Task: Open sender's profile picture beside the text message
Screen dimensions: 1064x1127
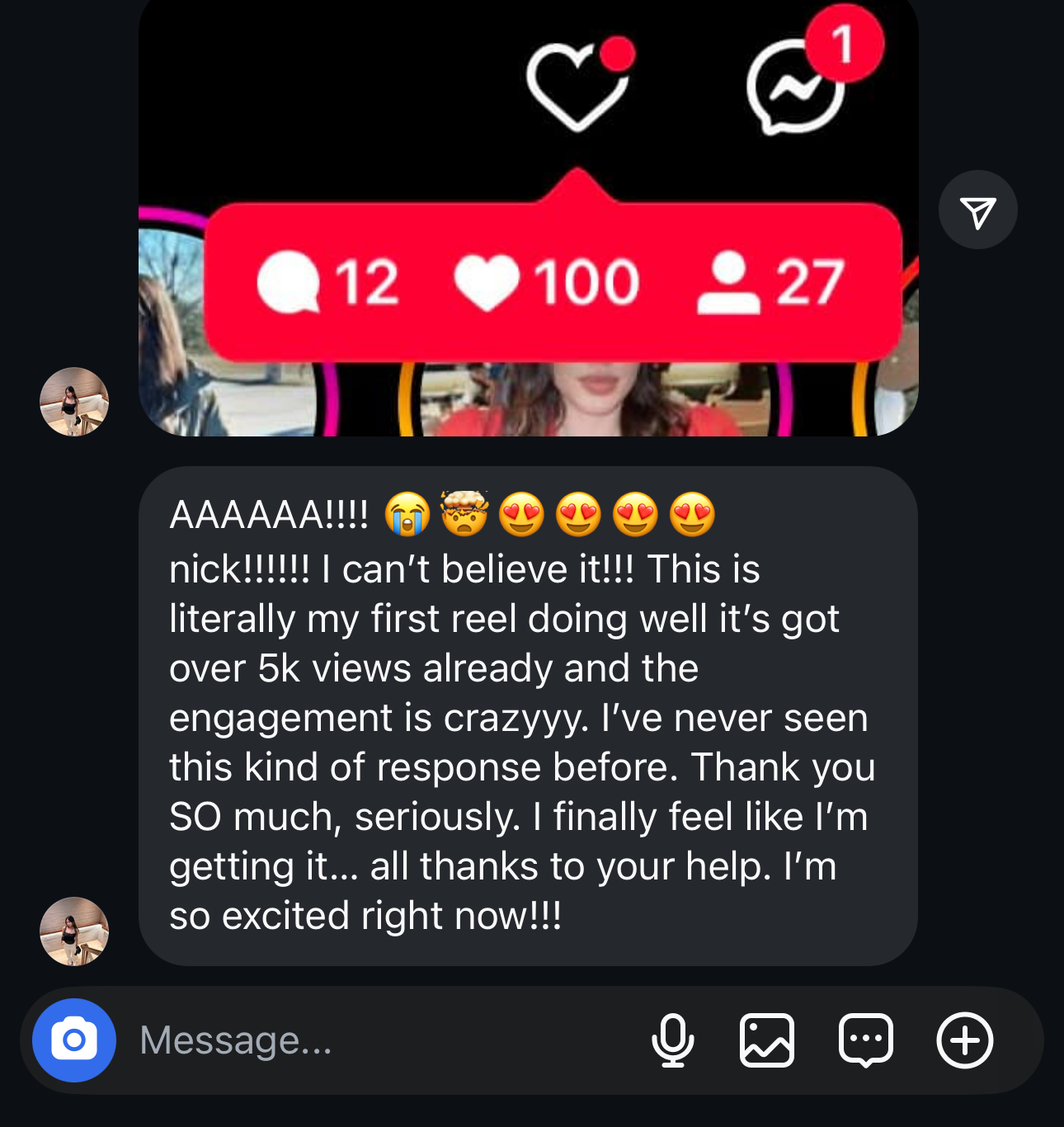Action: [x=74, y=931]
